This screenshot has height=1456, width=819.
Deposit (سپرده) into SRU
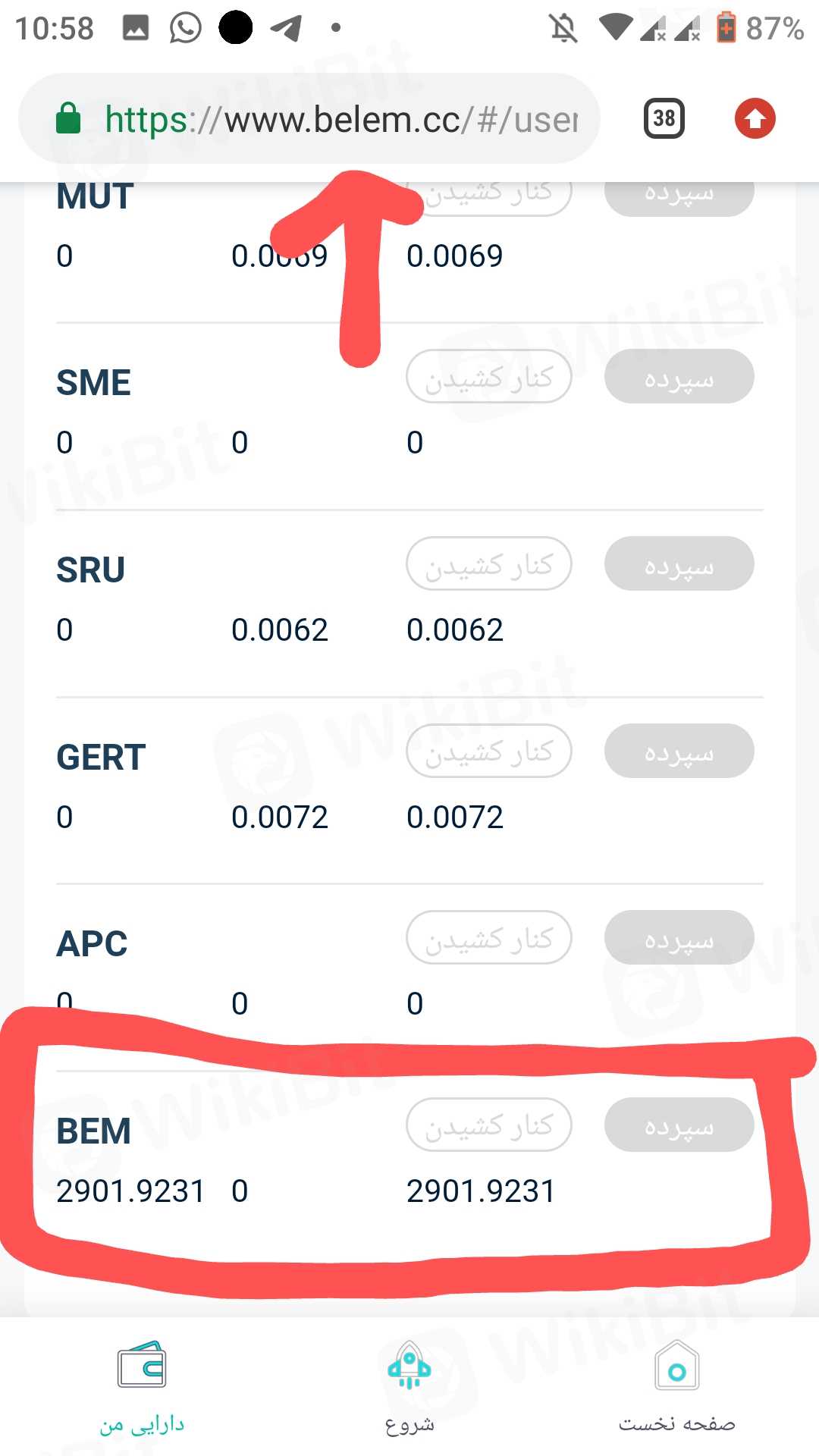[x=679, y=564]
